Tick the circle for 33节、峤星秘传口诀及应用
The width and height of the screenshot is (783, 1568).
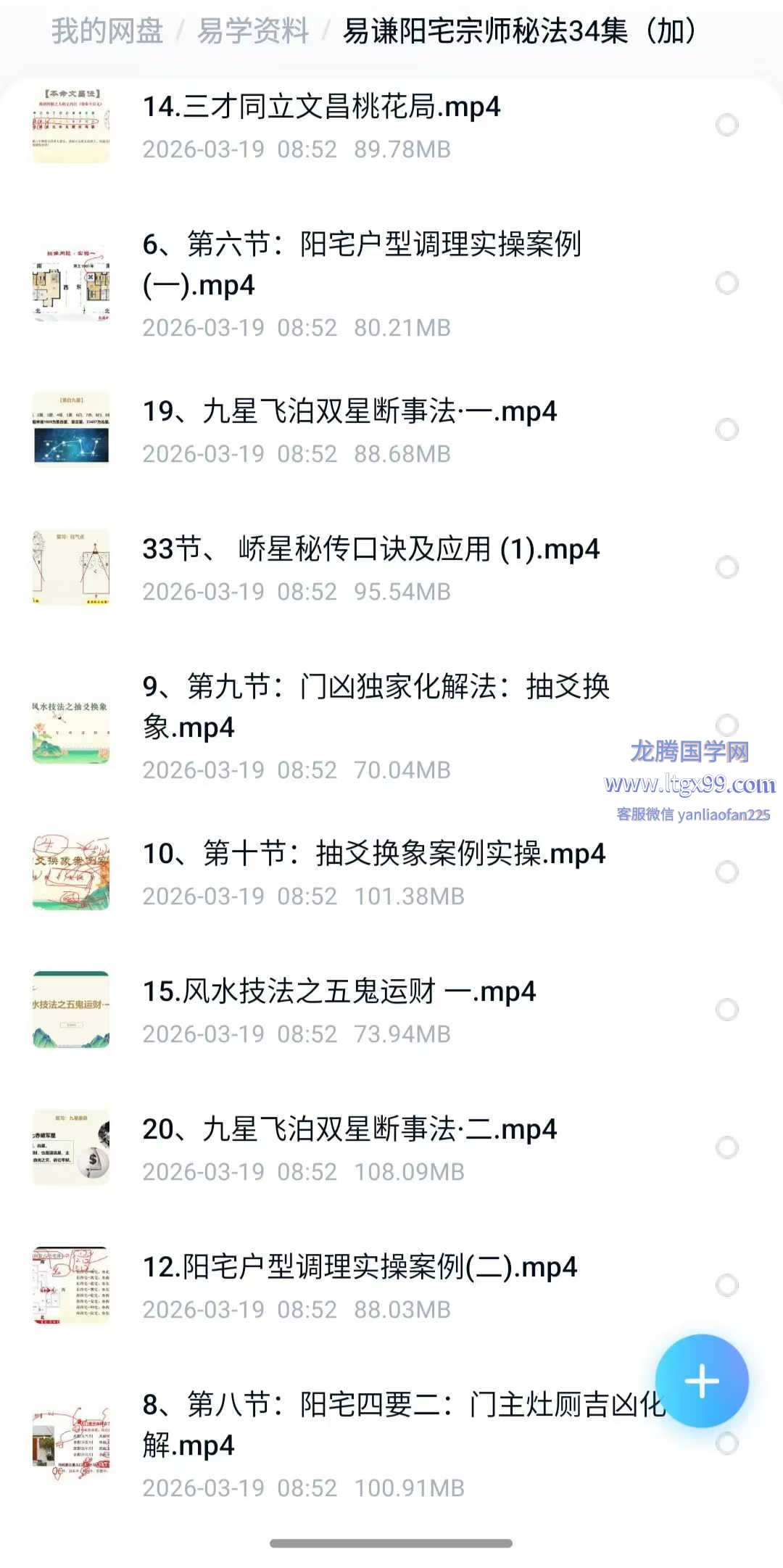(726, 567)
